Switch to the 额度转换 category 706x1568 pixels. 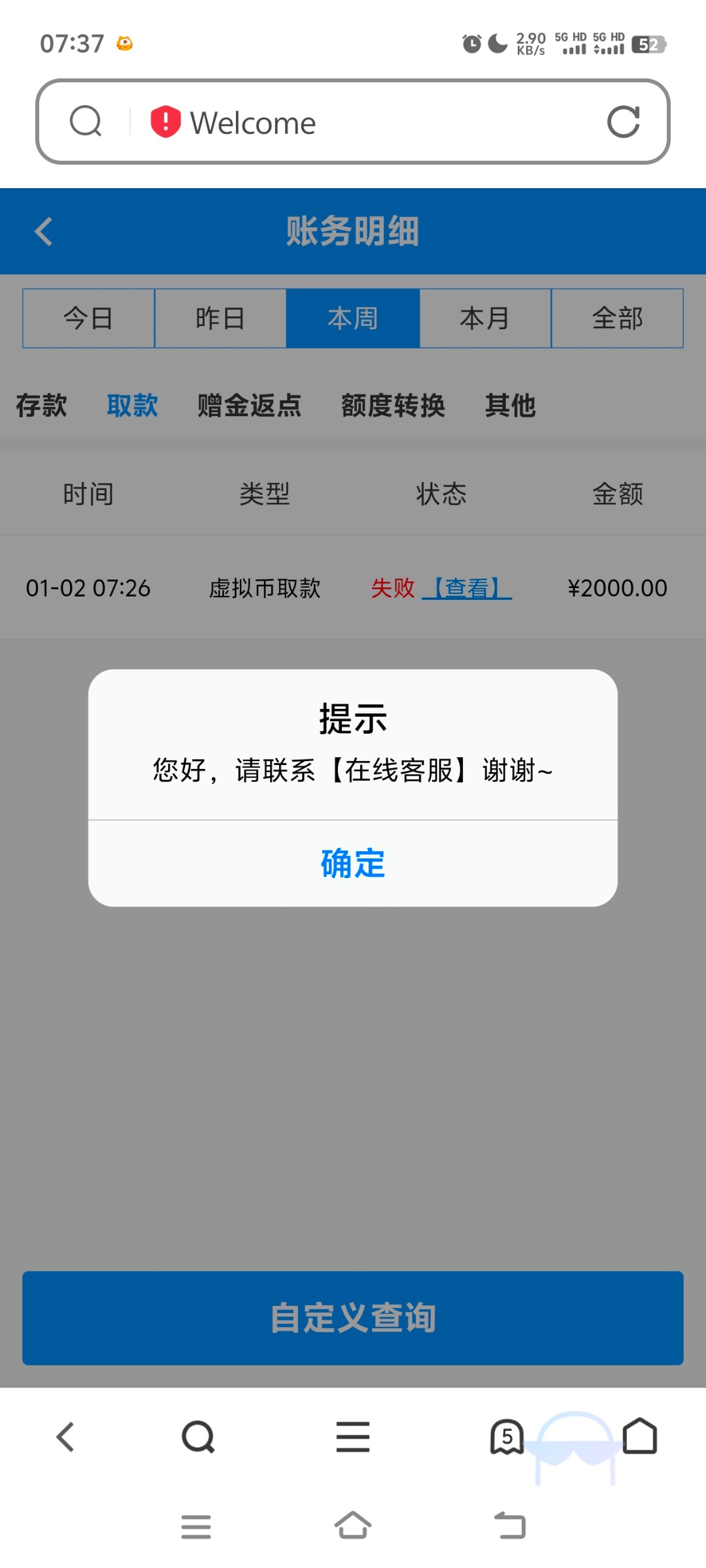[x=393, y=405]
